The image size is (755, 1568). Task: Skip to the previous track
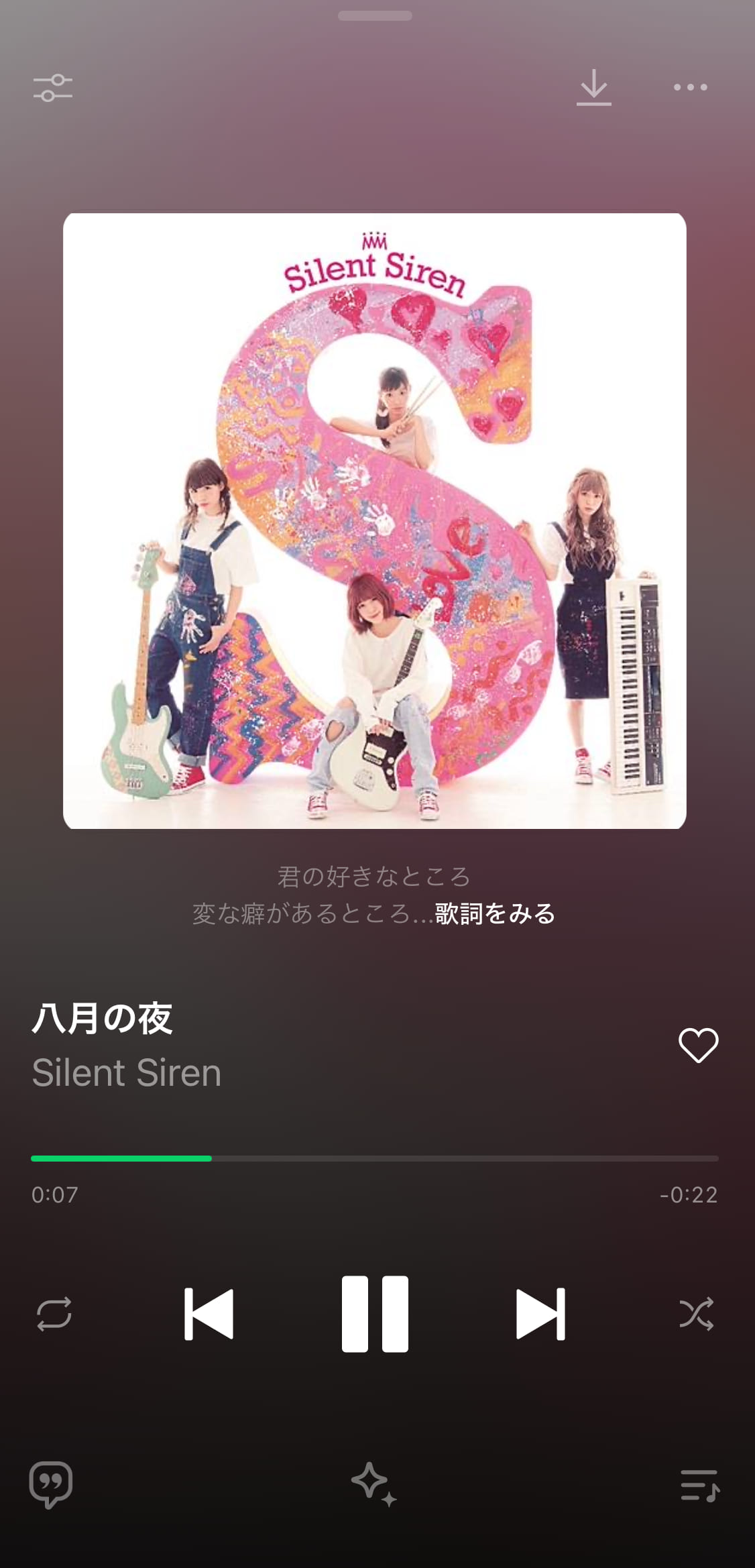coord(209,1314)
